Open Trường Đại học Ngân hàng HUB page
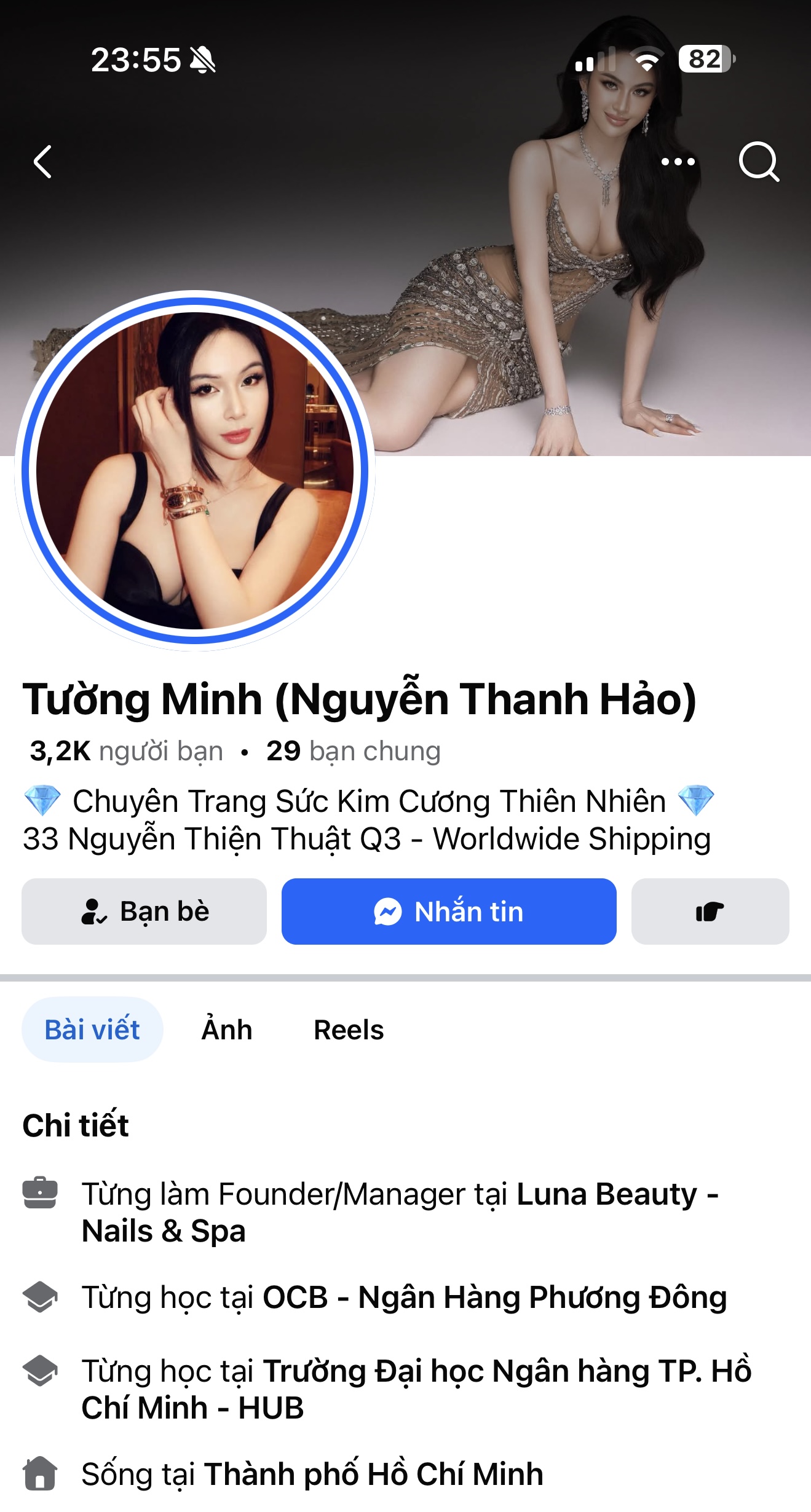The width and height of the screenshot is (811, 1512). [507, 1371]
